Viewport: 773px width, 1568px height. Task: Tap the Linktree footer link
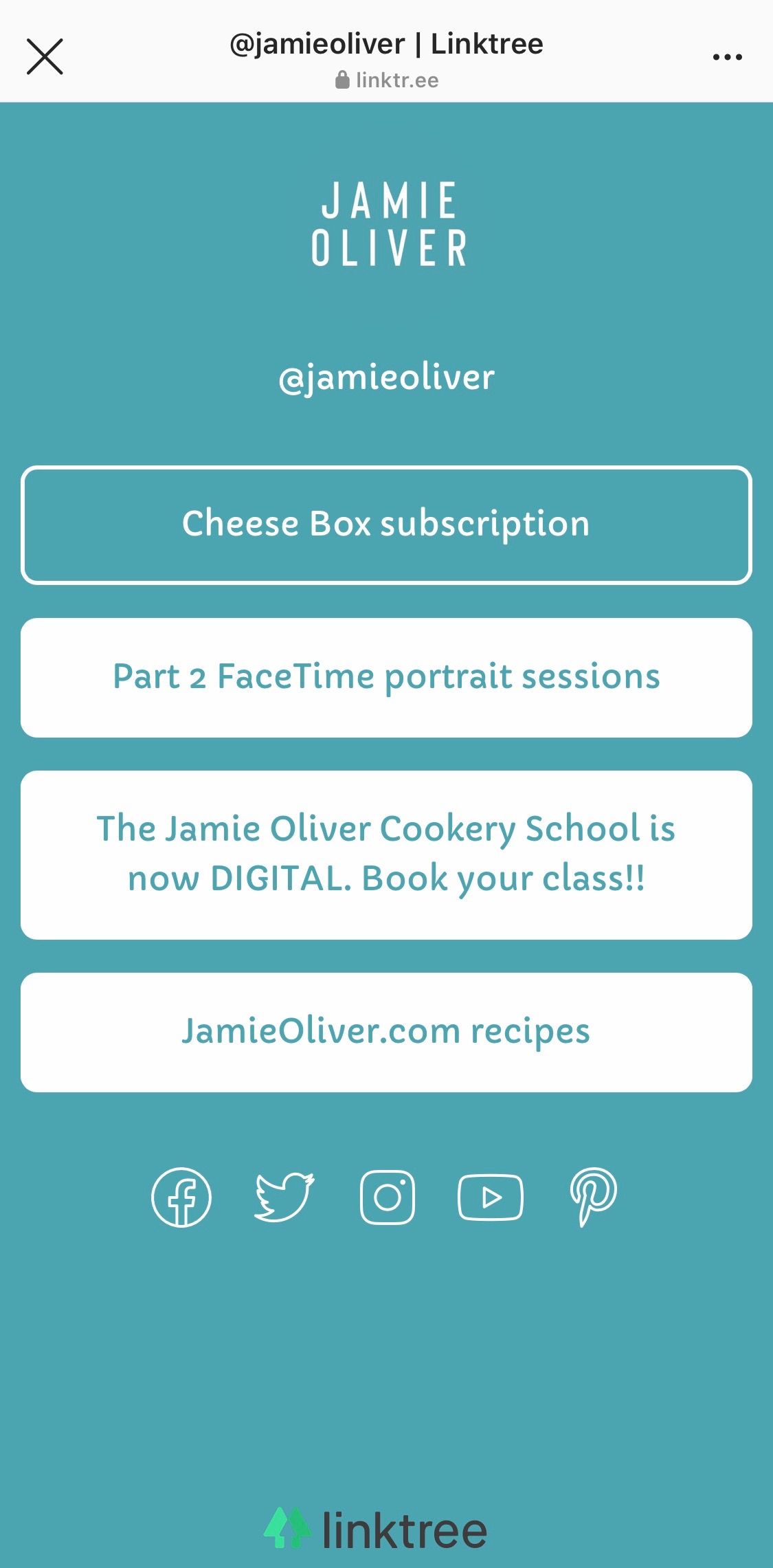376,1530
